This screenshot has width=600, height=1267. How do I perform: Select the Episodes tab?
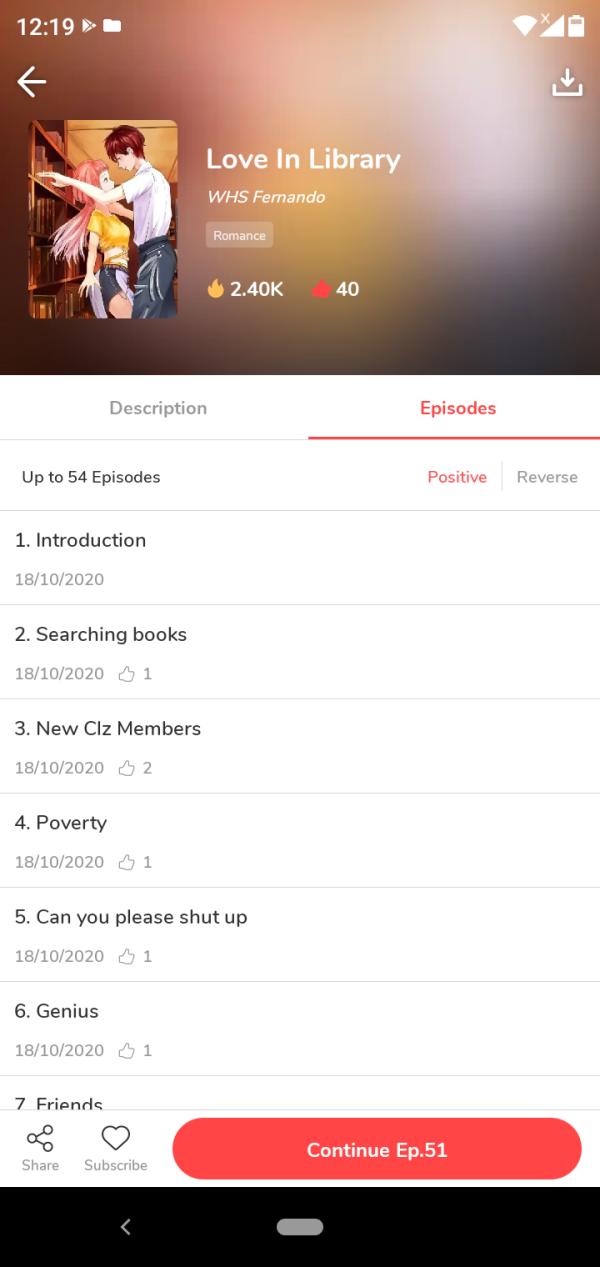(x=457, y=408)
